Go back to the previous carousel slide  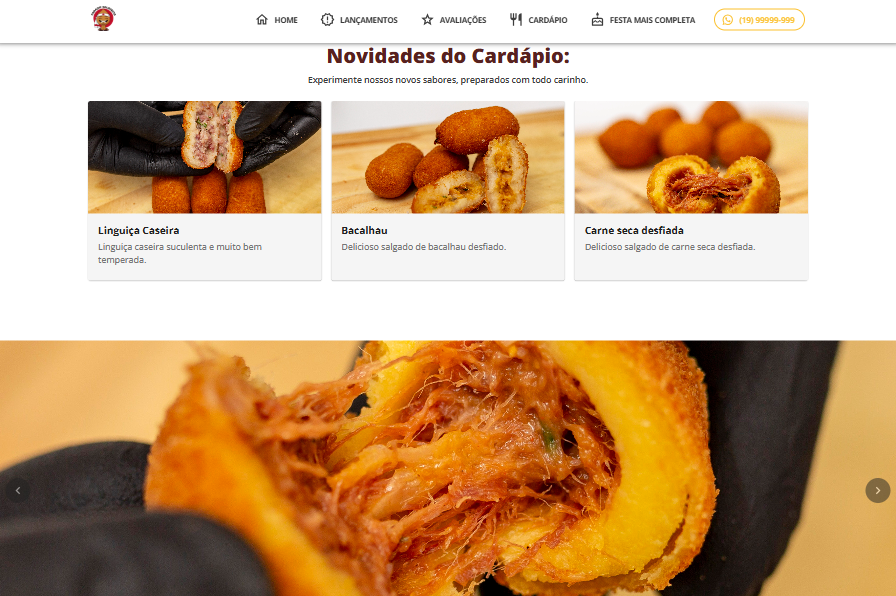point(17,490)
